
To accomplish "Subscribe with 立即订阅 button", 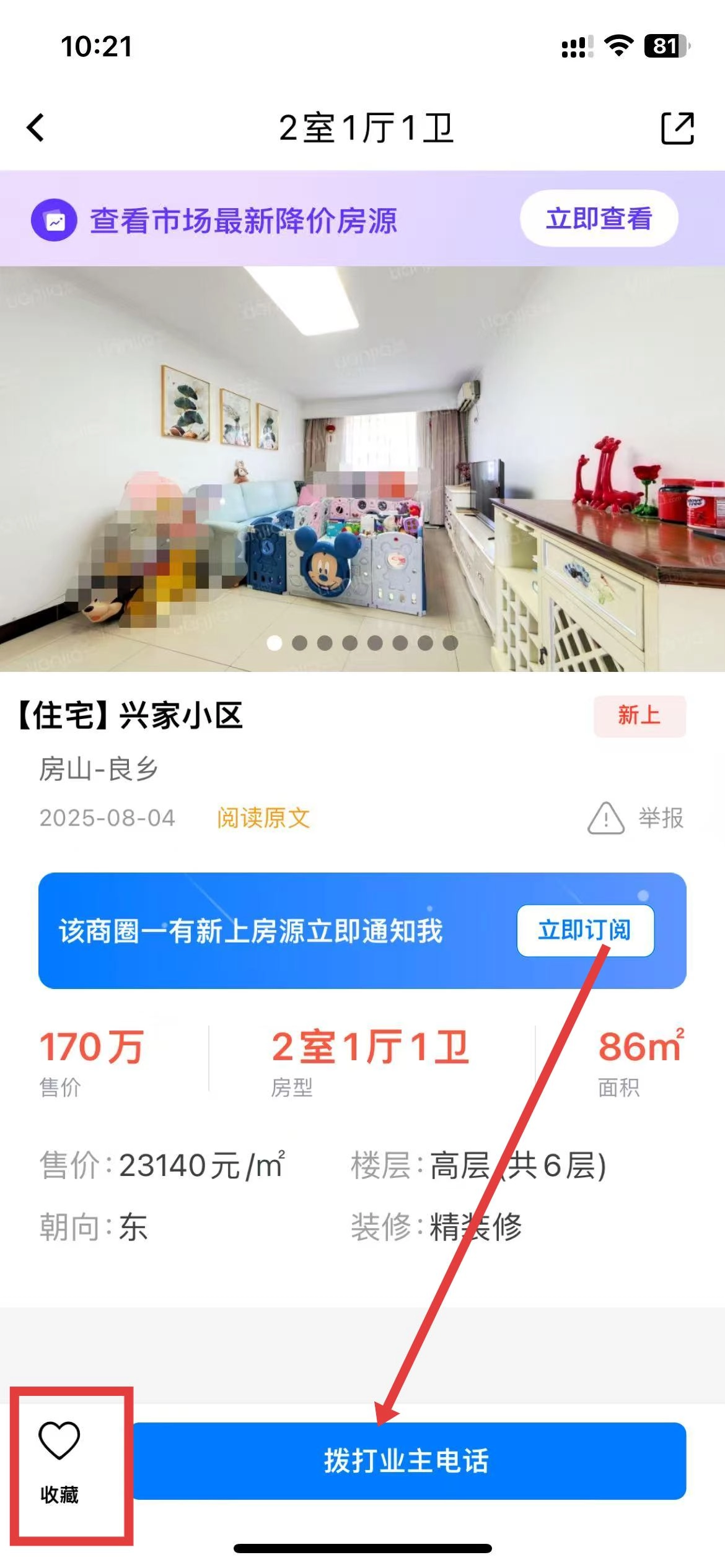I will [x=585, y=930].
